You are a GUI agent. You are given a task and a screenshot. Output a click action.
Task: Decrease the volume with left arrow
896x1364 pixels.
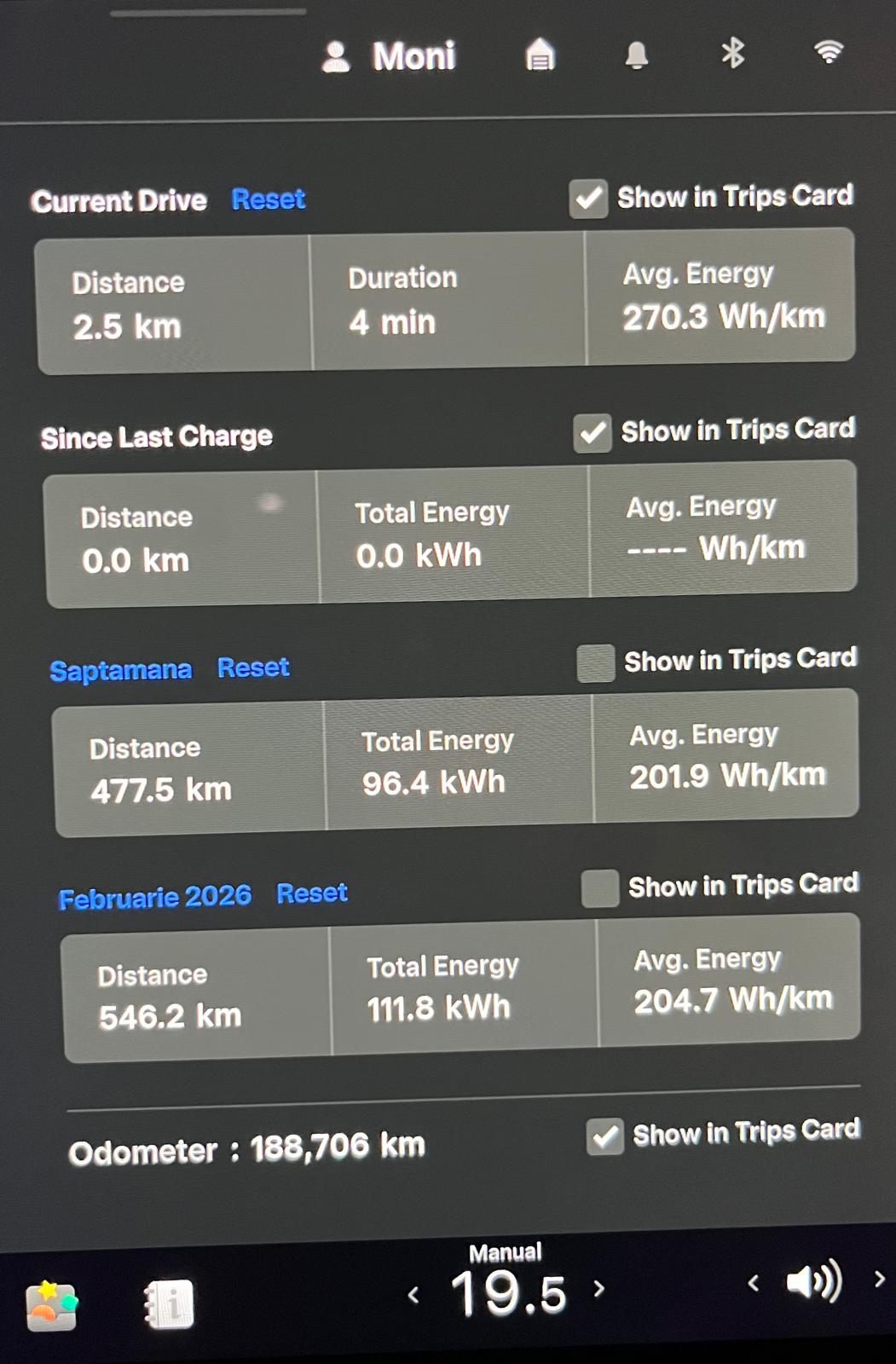[753, 1282]
